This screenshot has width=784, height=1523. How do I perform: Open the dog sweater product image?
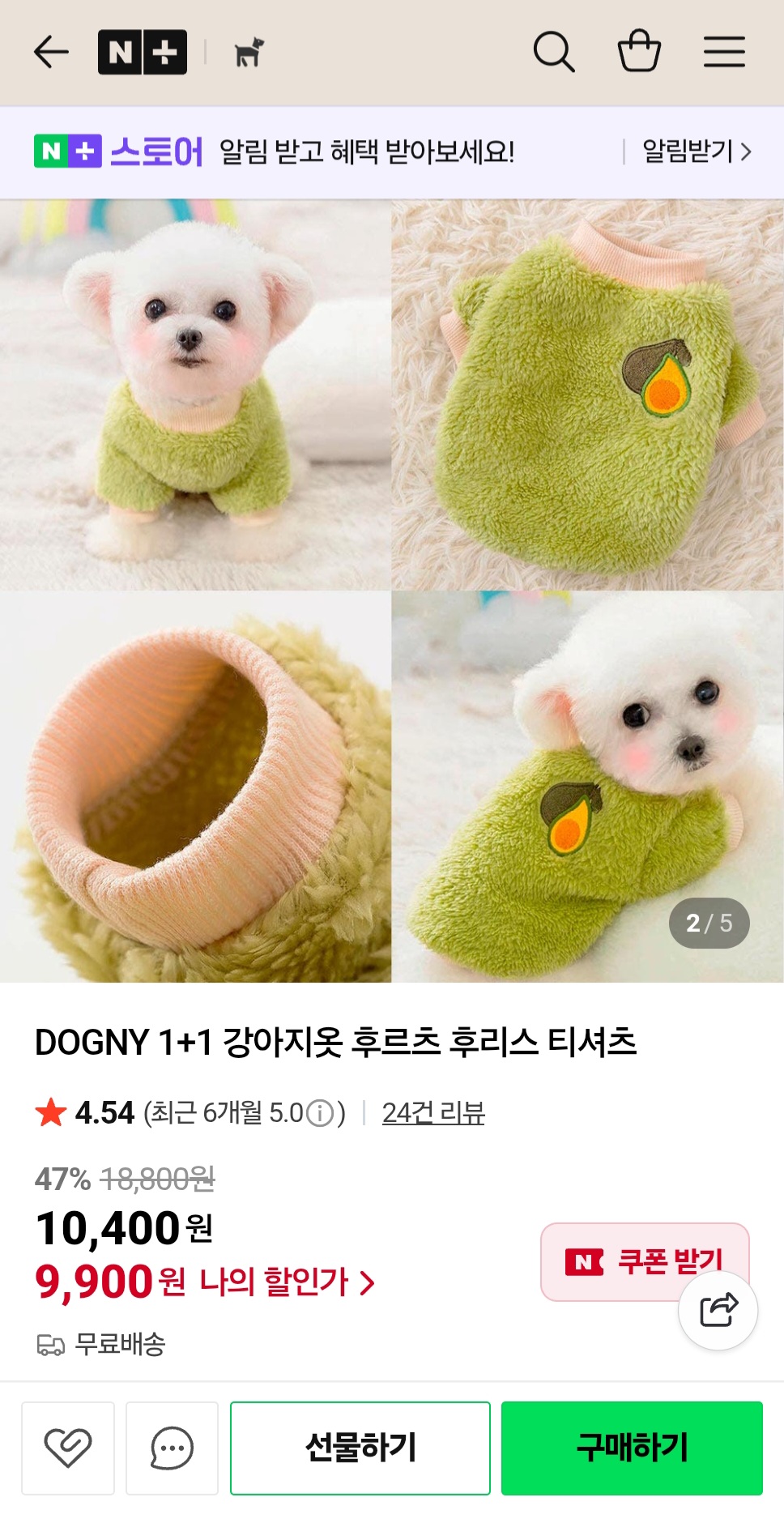tap(392, 591)
